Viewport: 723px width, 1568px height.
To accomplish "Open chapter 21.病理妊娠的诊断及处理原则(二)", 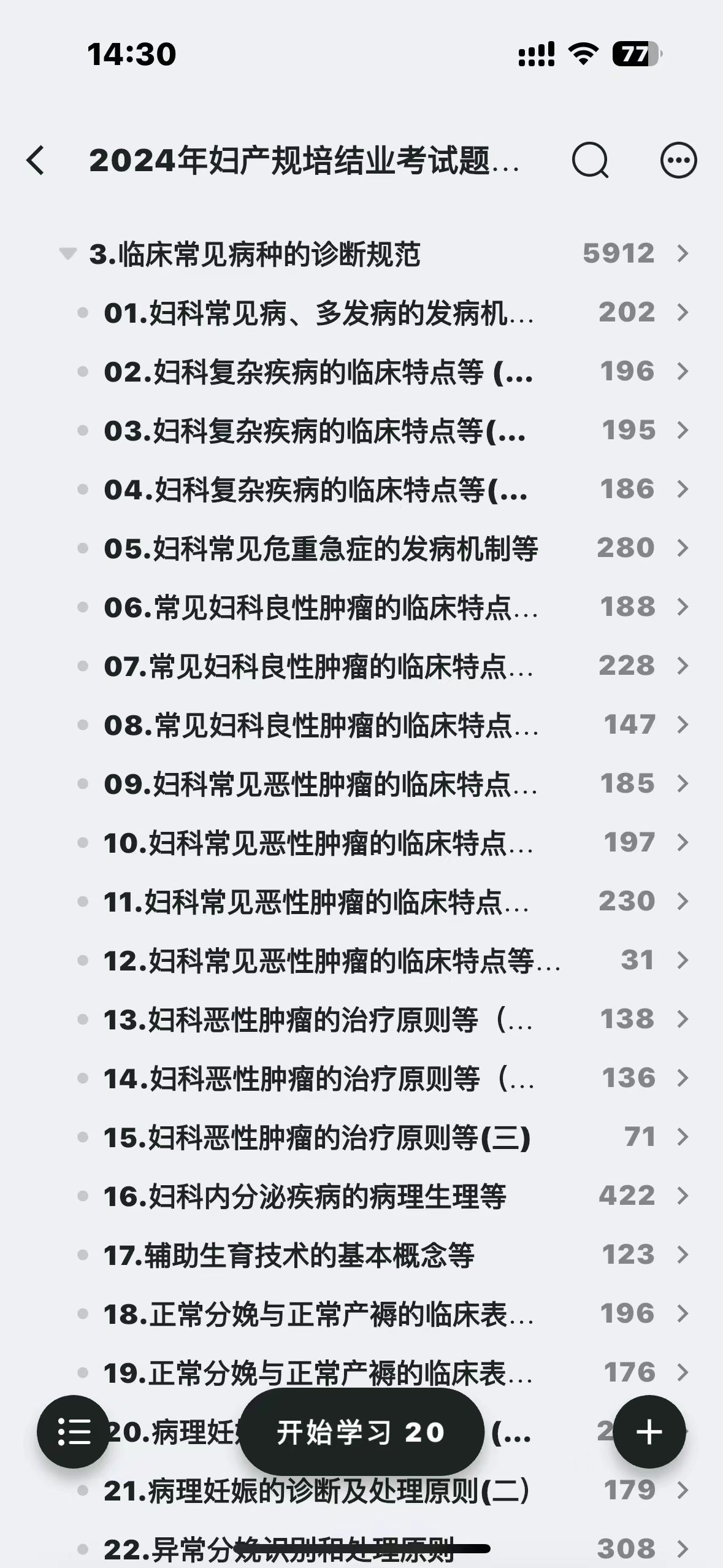I will point(383,1490).
